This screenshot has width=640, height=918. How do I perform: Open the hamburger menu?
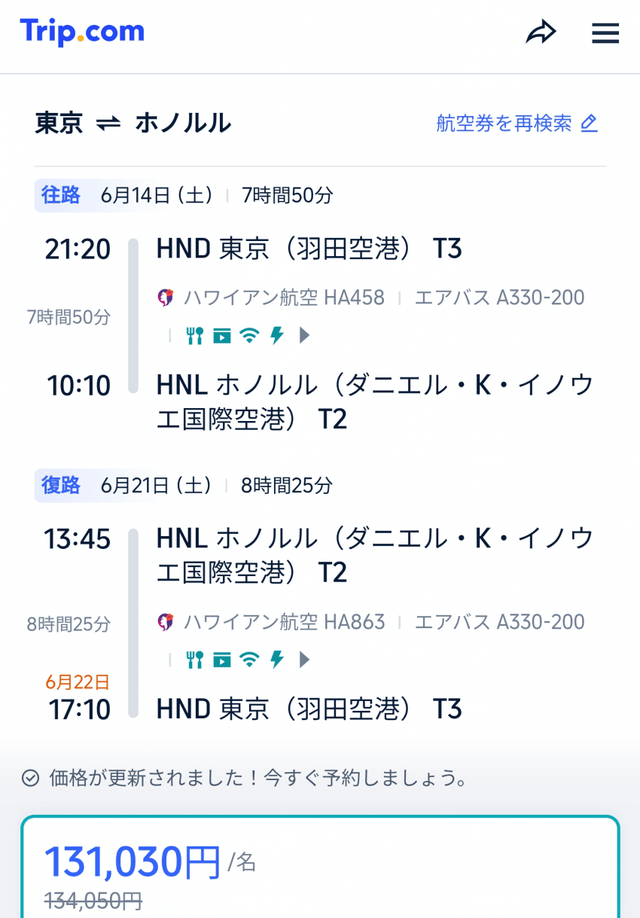[605, 33]
